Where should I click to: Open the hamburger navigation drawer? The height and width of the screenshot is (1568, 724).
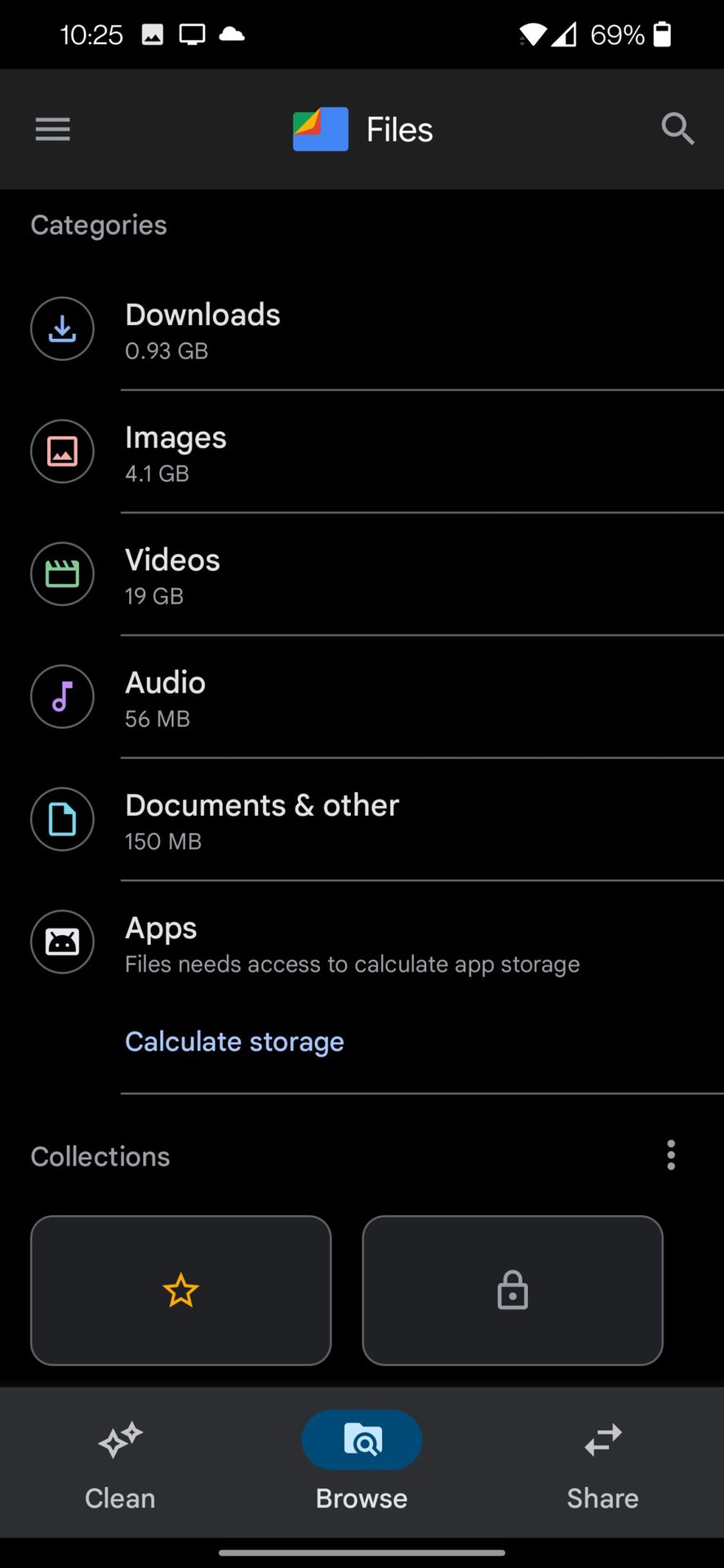pos(53,129)
